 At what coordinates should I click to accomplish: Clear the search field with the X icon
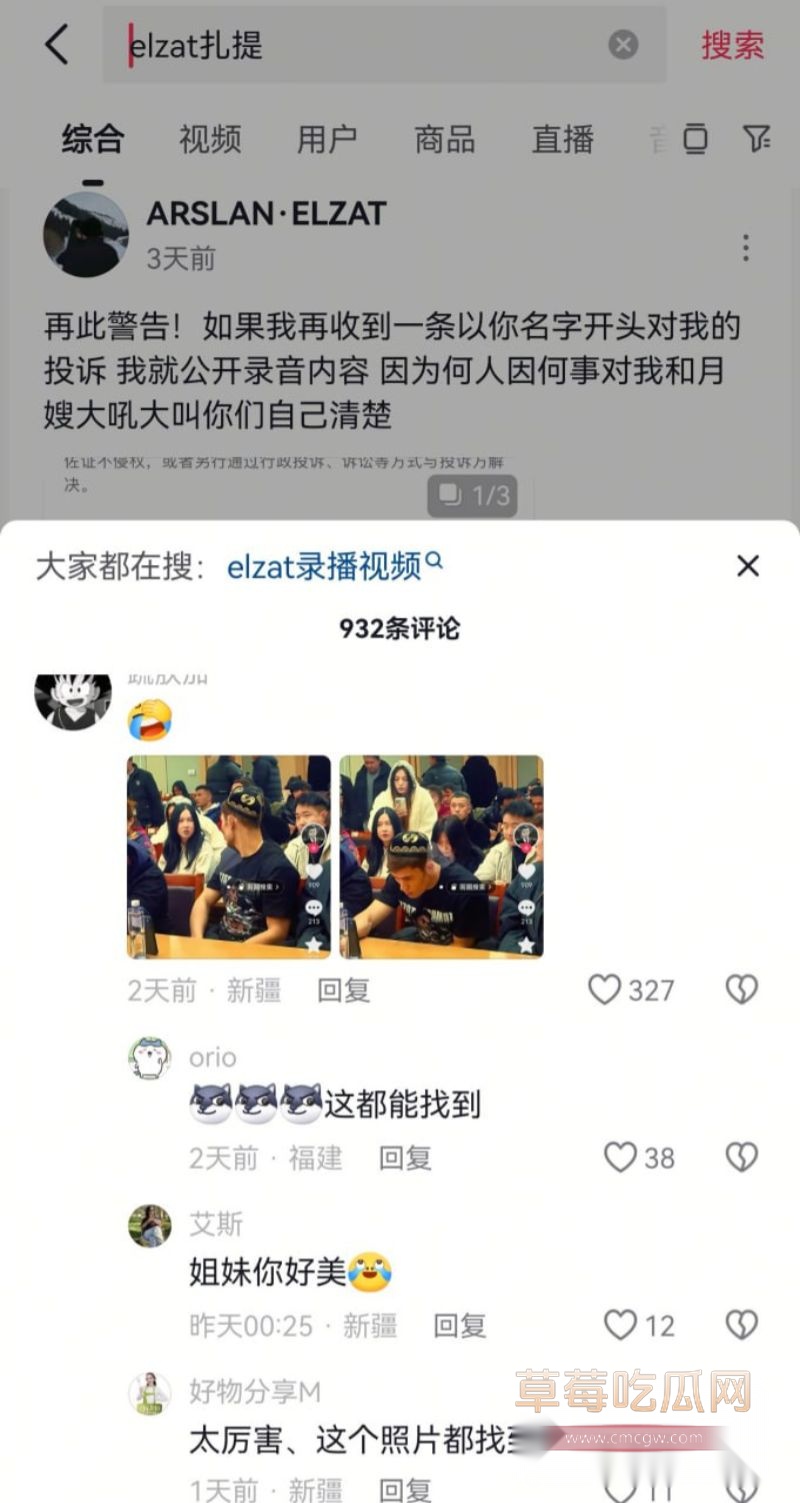[x=623, y=44]
